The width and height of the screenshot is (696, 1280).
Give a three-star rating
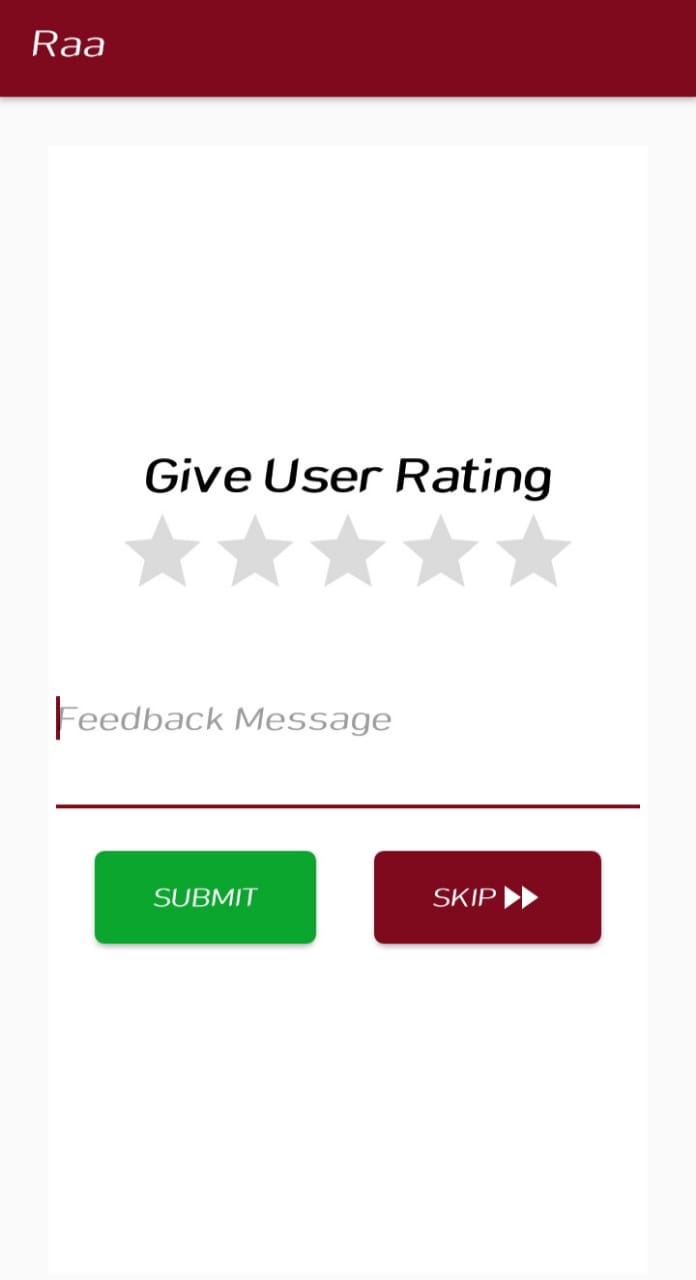pyautogui.click(x=347, y=552)
